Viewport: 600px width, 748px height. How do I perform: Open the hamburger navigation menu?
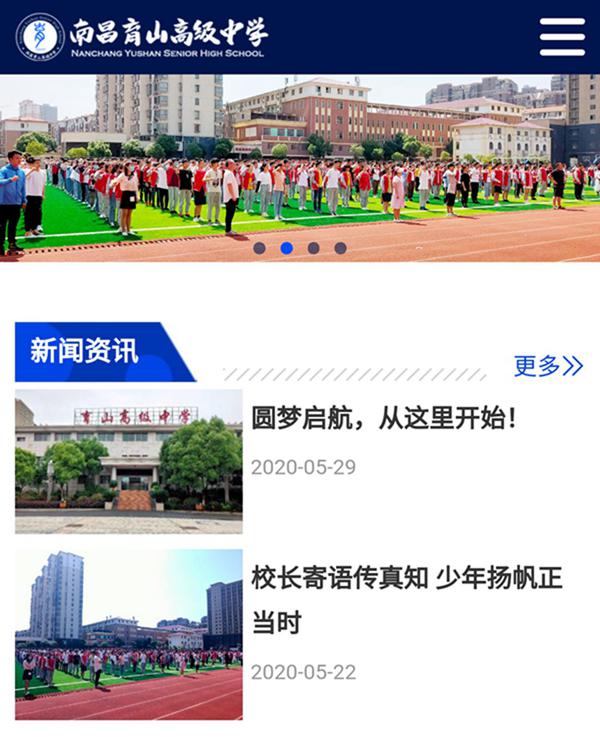(x=562, y=37)
